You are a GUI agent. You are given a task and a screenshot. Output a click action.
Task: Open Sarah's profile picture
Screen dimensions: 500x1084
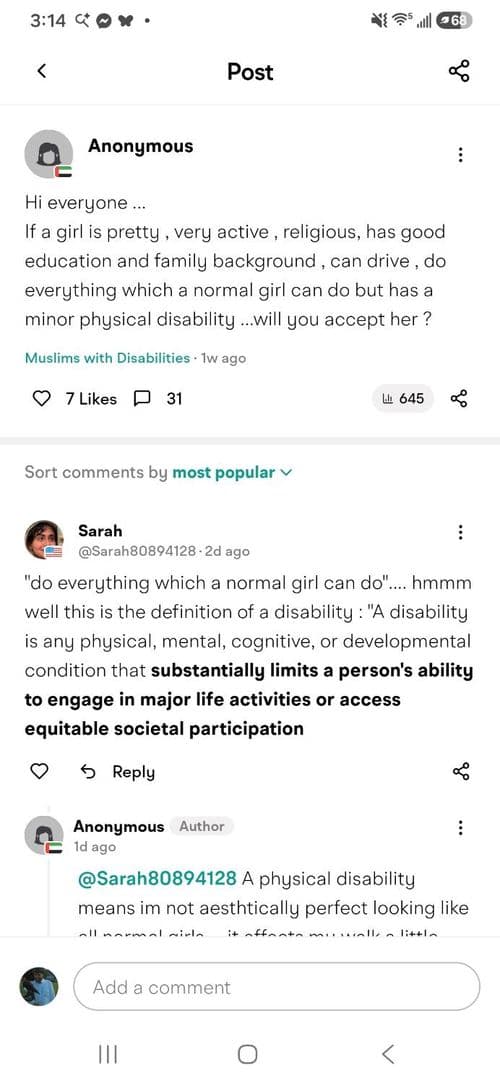(x=44, y=539)
